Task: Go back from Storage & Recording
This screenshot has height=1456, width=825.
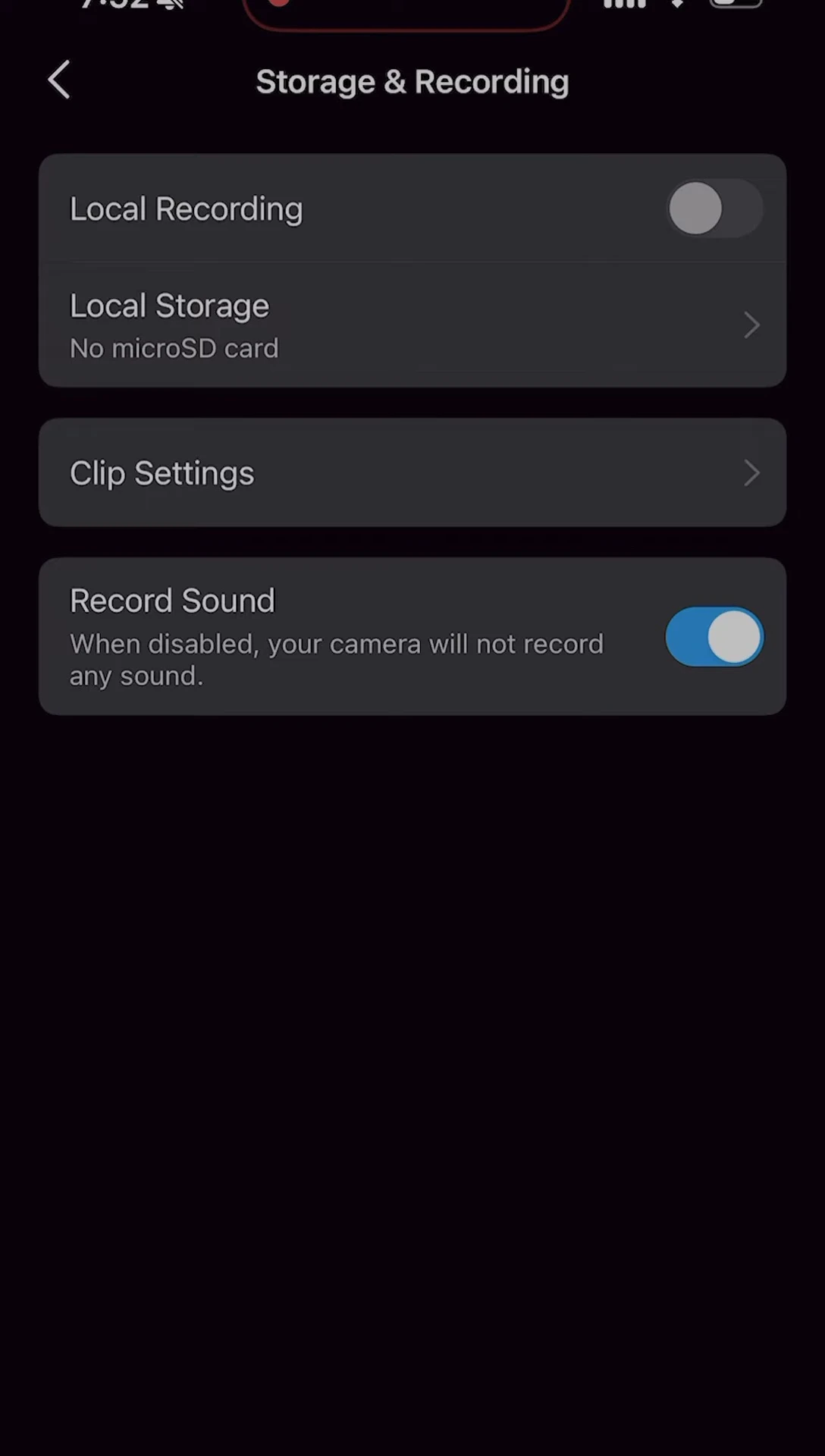Action: (59, 80)
